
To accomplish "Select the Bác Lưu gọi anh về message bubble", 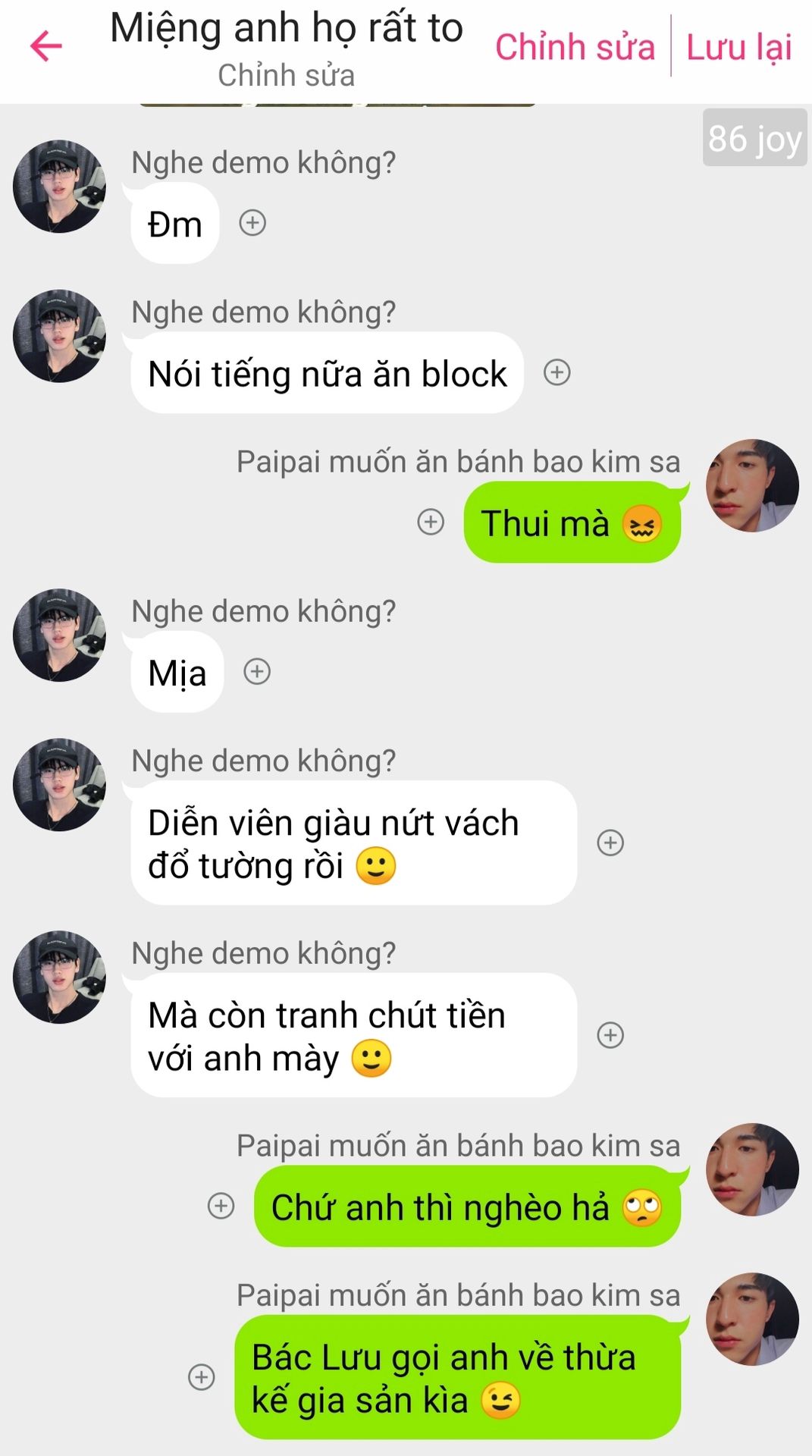I will point(457,1377).
